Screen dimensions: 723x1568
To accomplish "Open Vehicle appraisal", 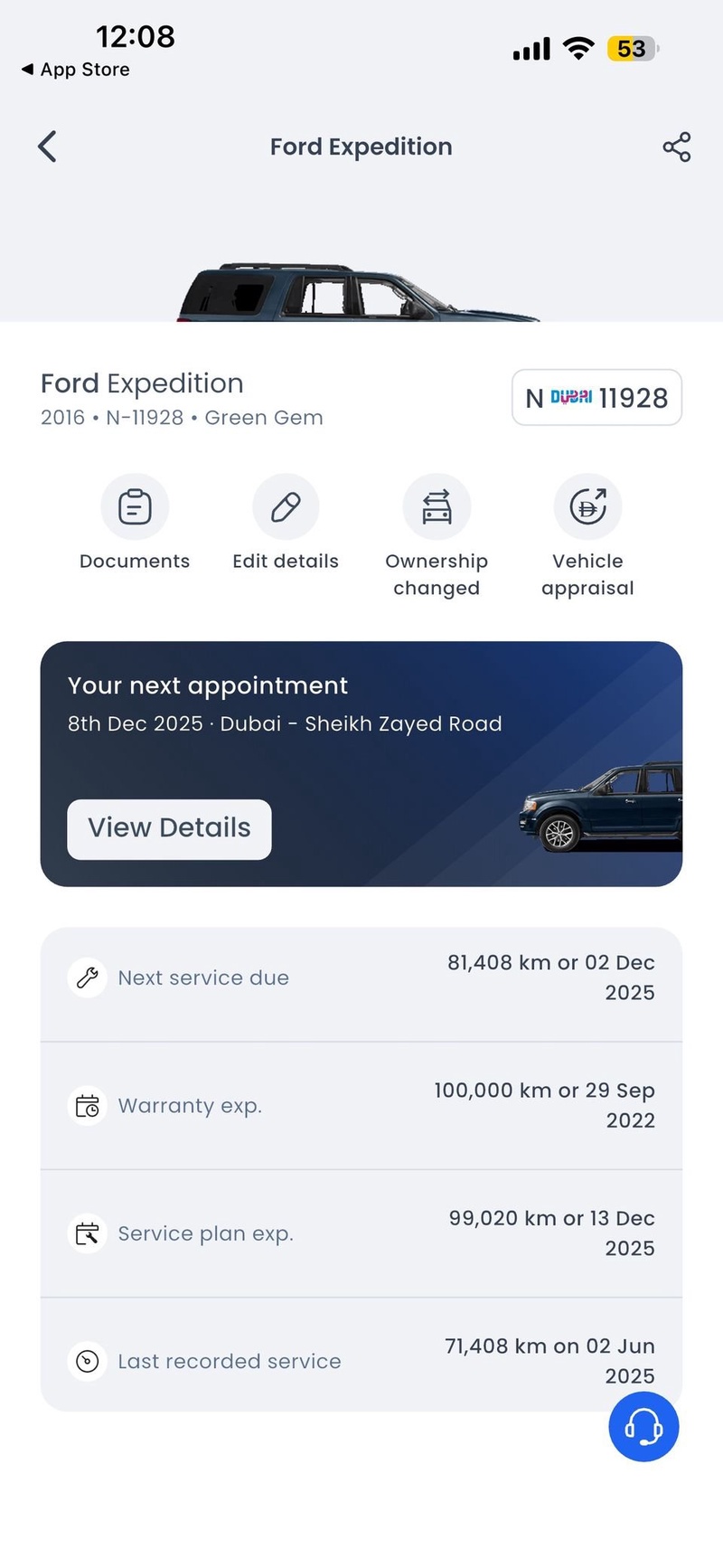I will point(587,507).
